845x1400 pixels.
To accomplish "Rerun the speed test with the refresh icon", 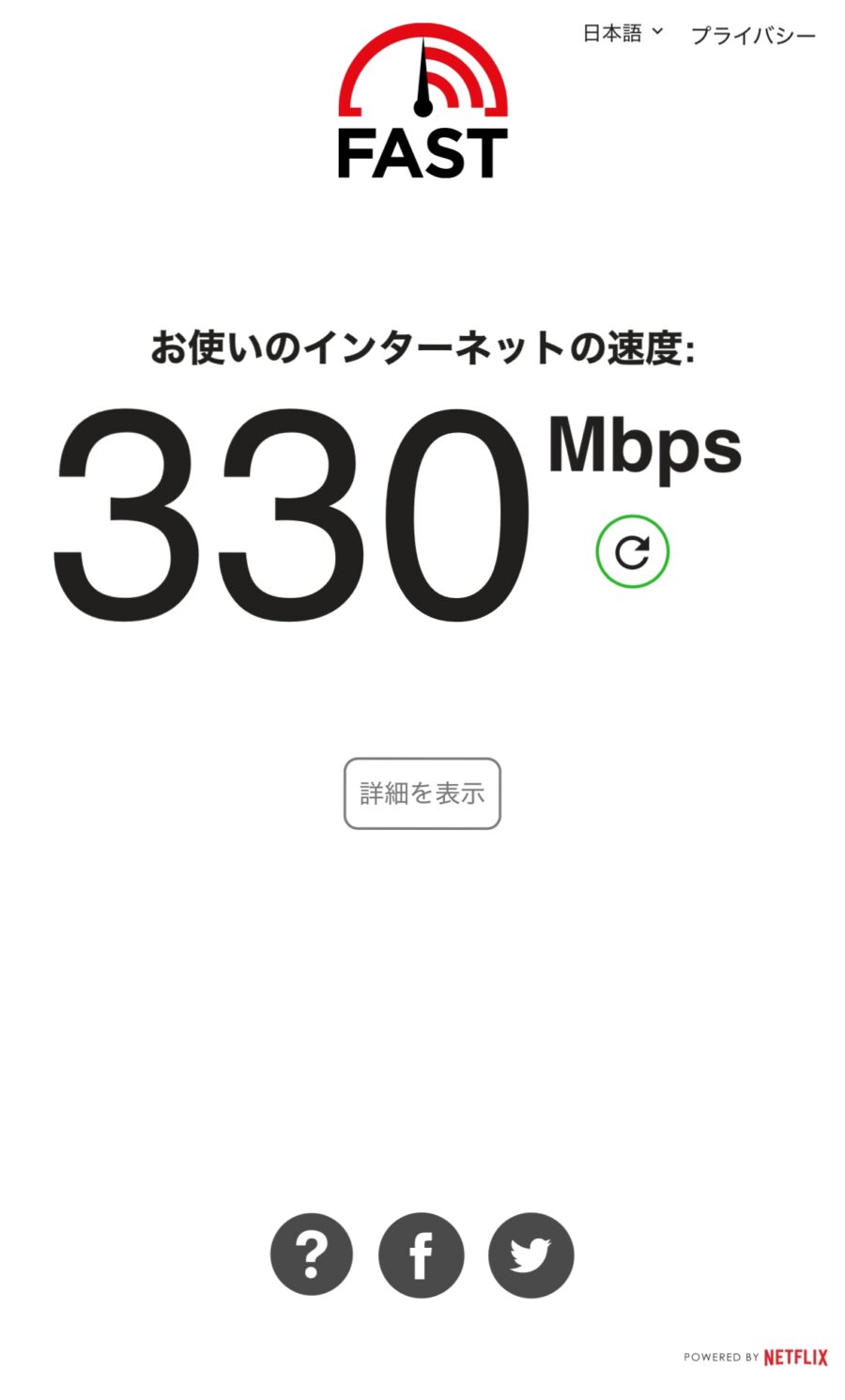I will coord(632,552).
